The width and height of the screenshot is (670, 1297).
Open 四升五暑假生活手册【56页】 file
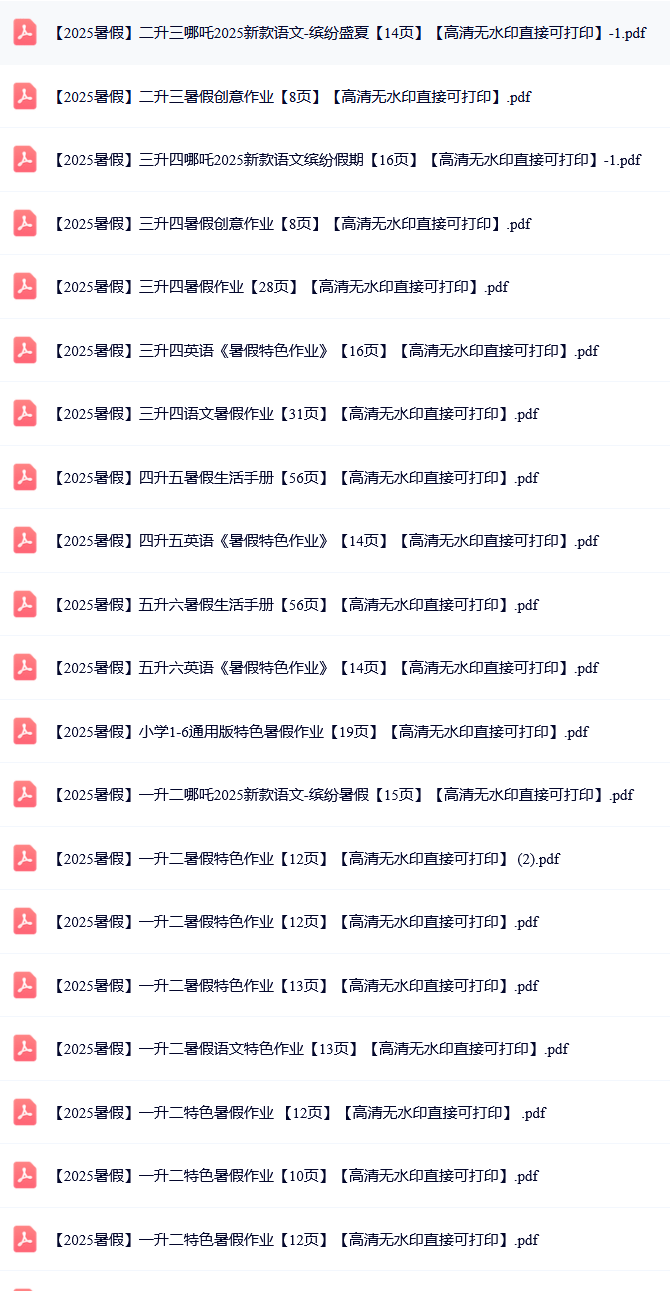[295, 478]
